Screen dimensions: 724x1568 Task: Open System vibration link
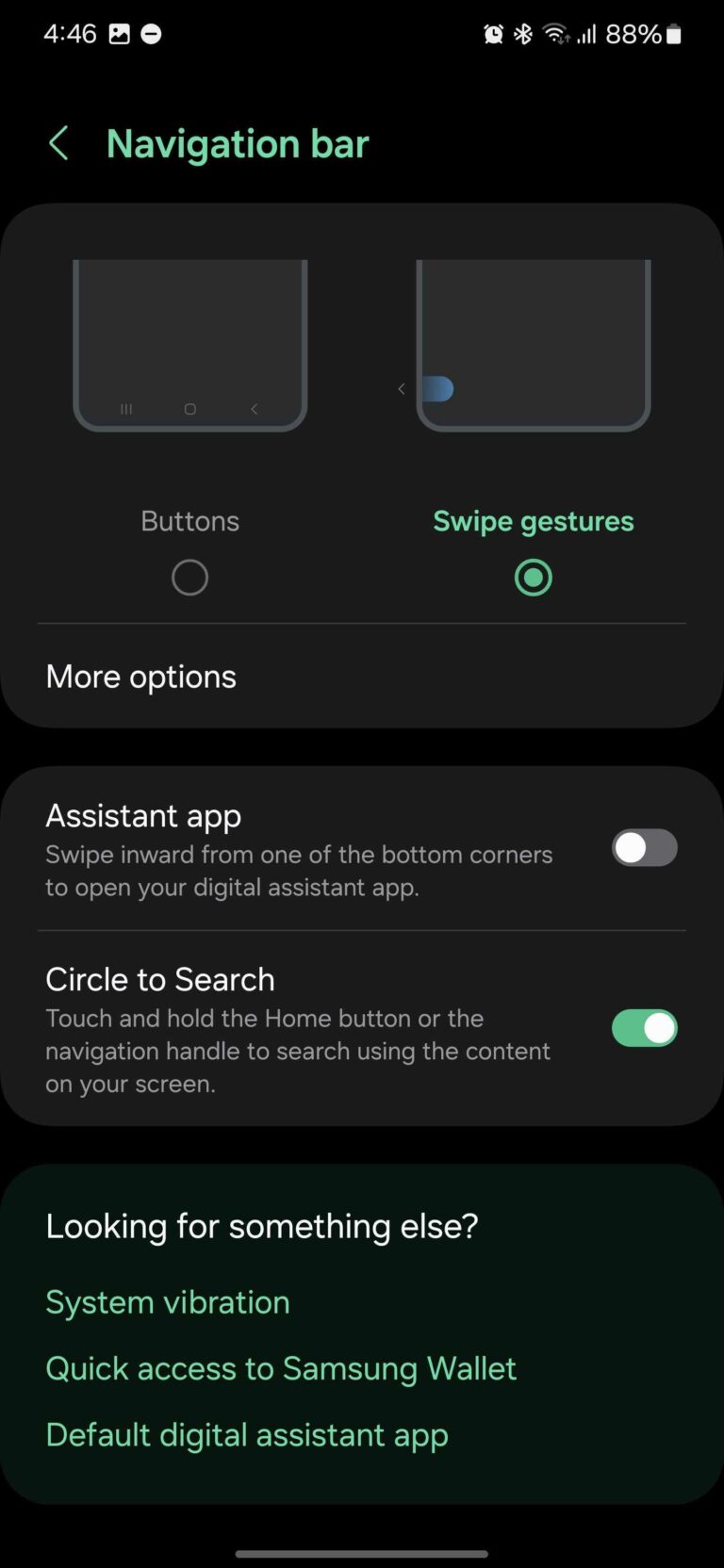168,1302
